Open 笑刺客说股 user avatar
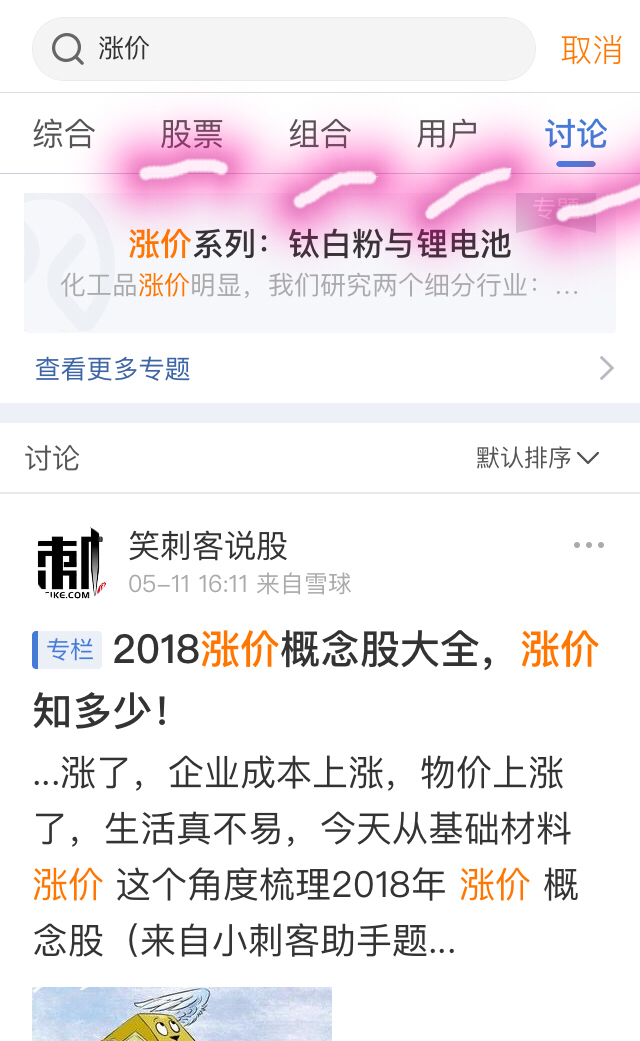The height and width of the screenshot is (1041, 640). coord(70,563)
